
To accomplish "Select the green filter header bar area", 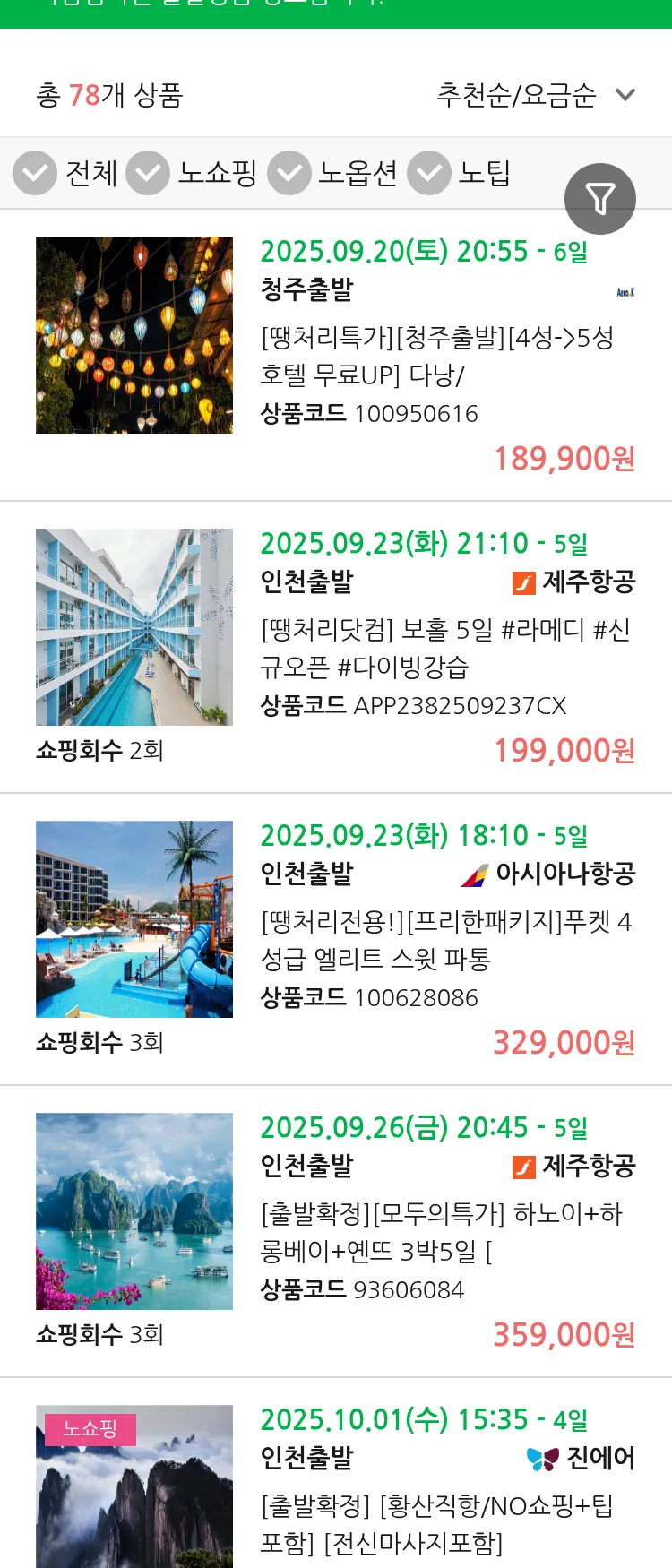I will coord(336,13).
